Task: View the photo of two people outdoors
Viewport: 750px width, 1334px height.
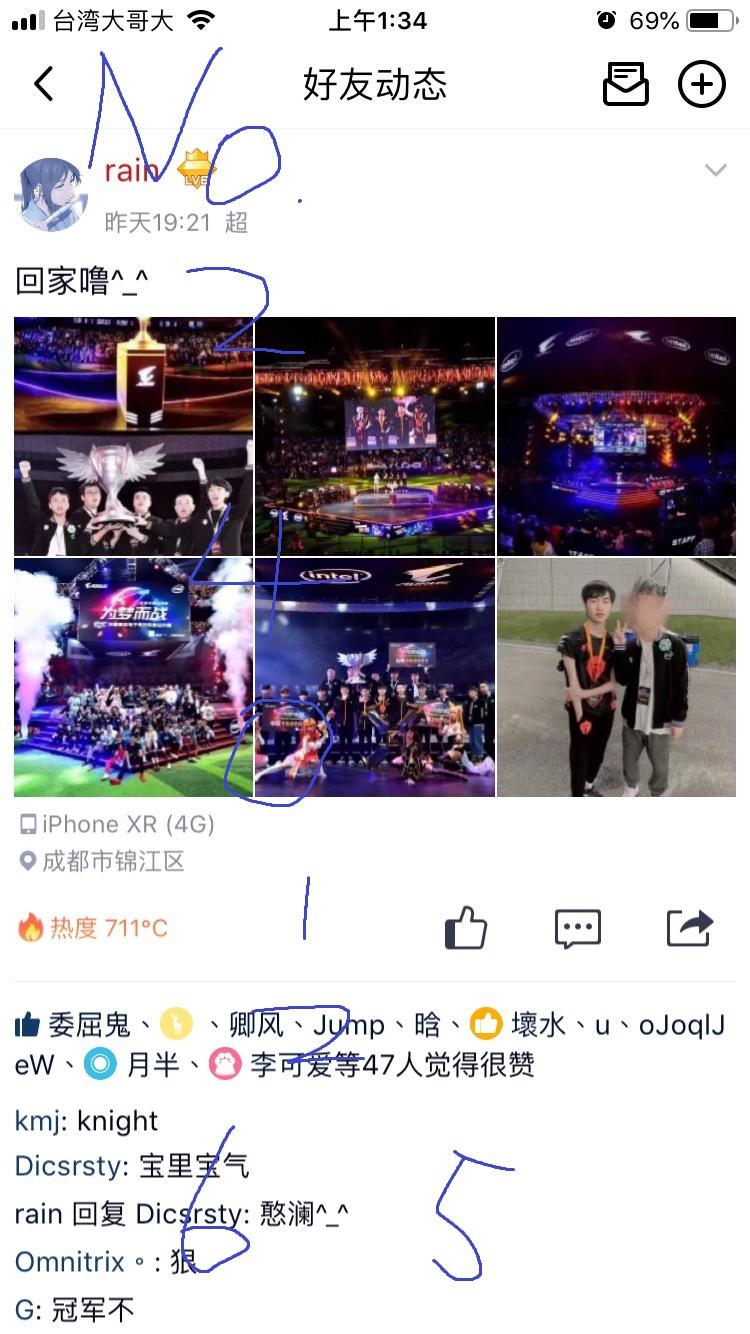Action: pyautogui.click(x=616, y=677)
